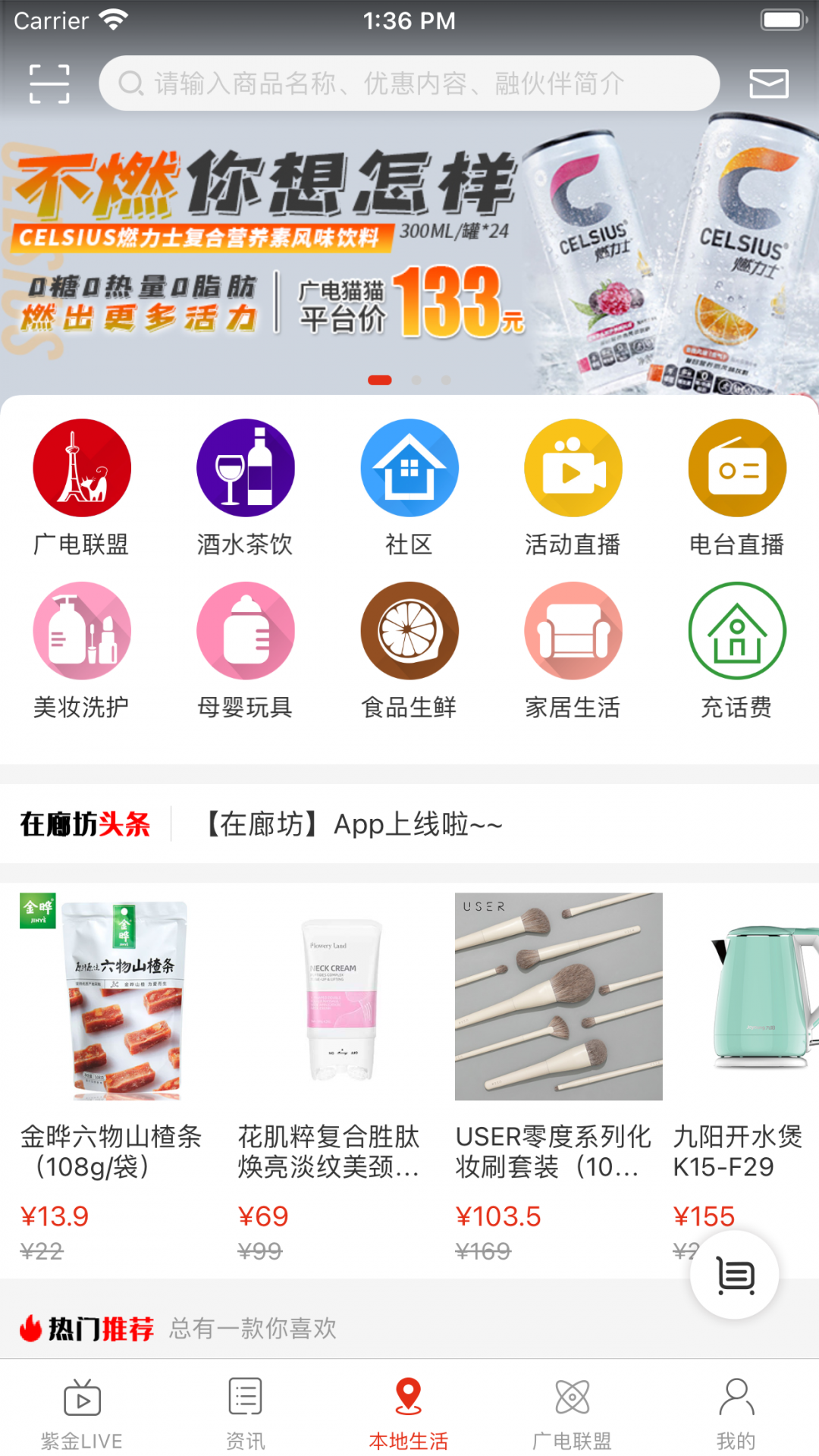Open the 美妆洗护 beauty category
The height and width of the screenshot is (1456, 819).
click(x=82, y=630)
